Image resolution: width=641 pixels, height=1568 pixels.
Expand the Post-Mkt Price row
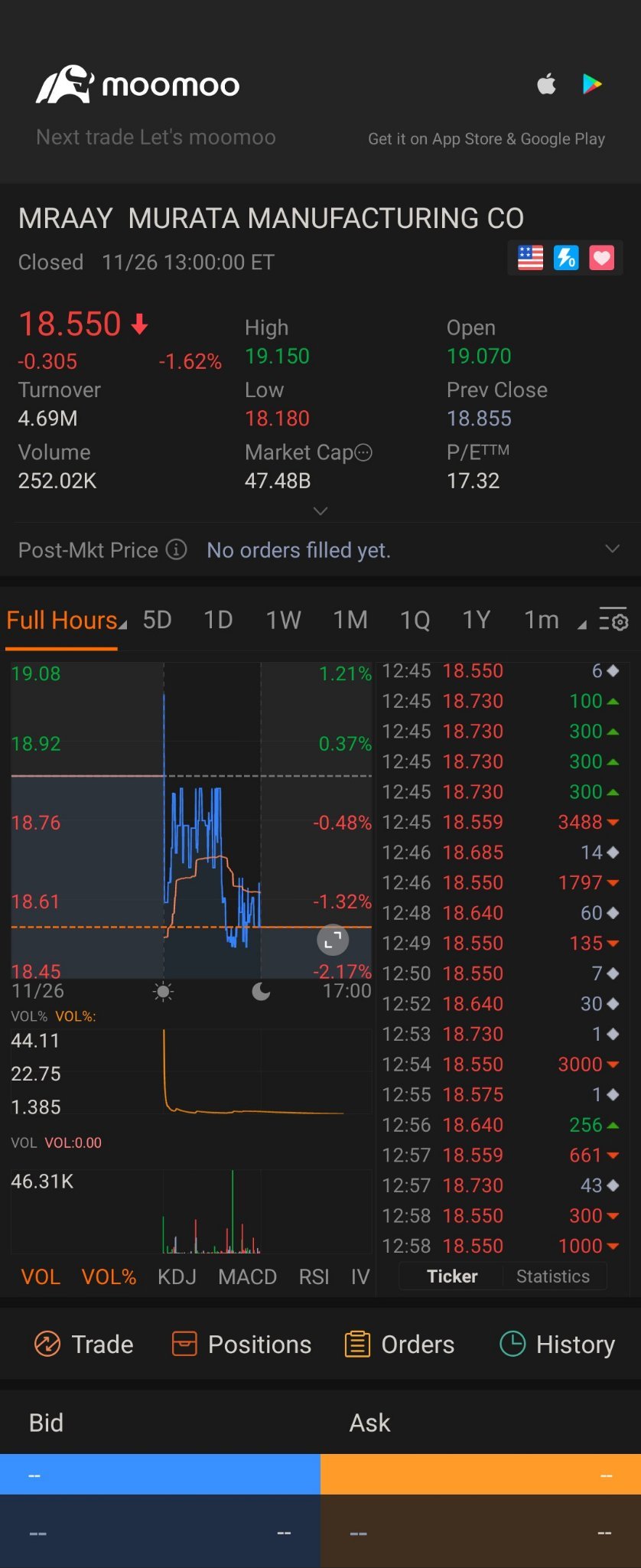pyautogui.click(x=612, y=549)
